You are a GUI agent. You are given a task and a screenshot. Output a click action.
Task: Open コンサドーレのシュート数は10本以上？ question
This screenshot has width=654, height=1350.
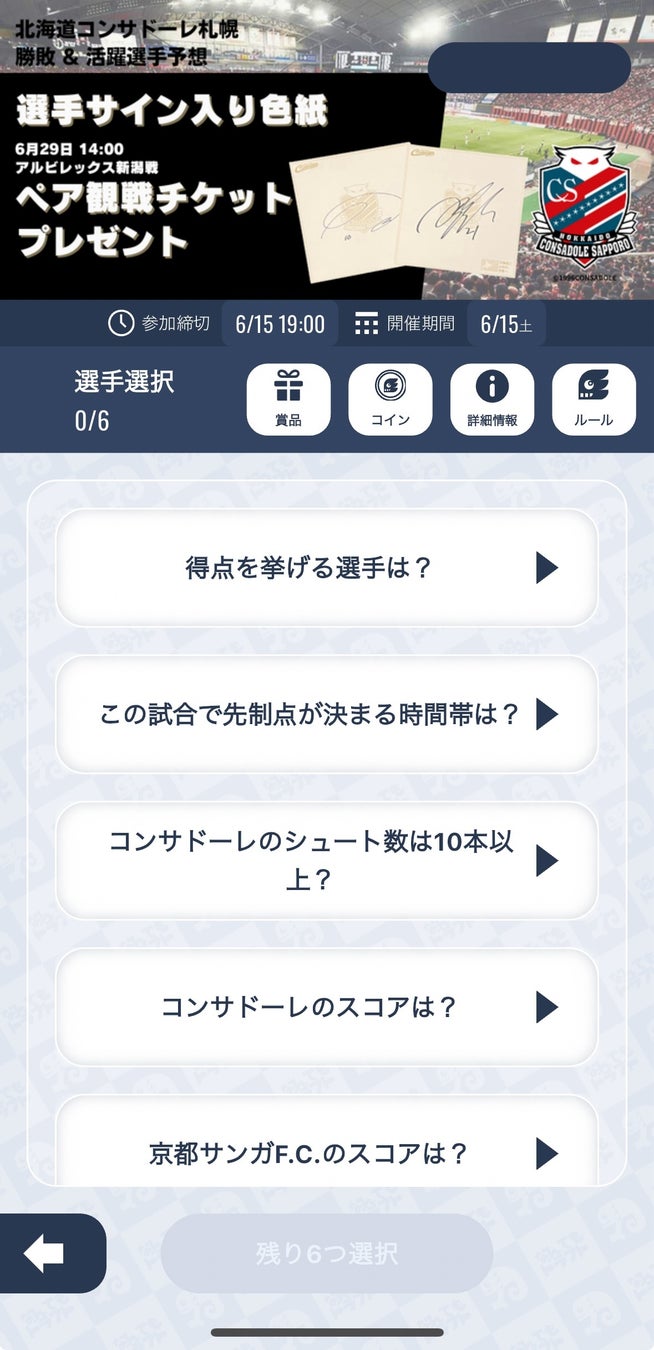(326, 860)
